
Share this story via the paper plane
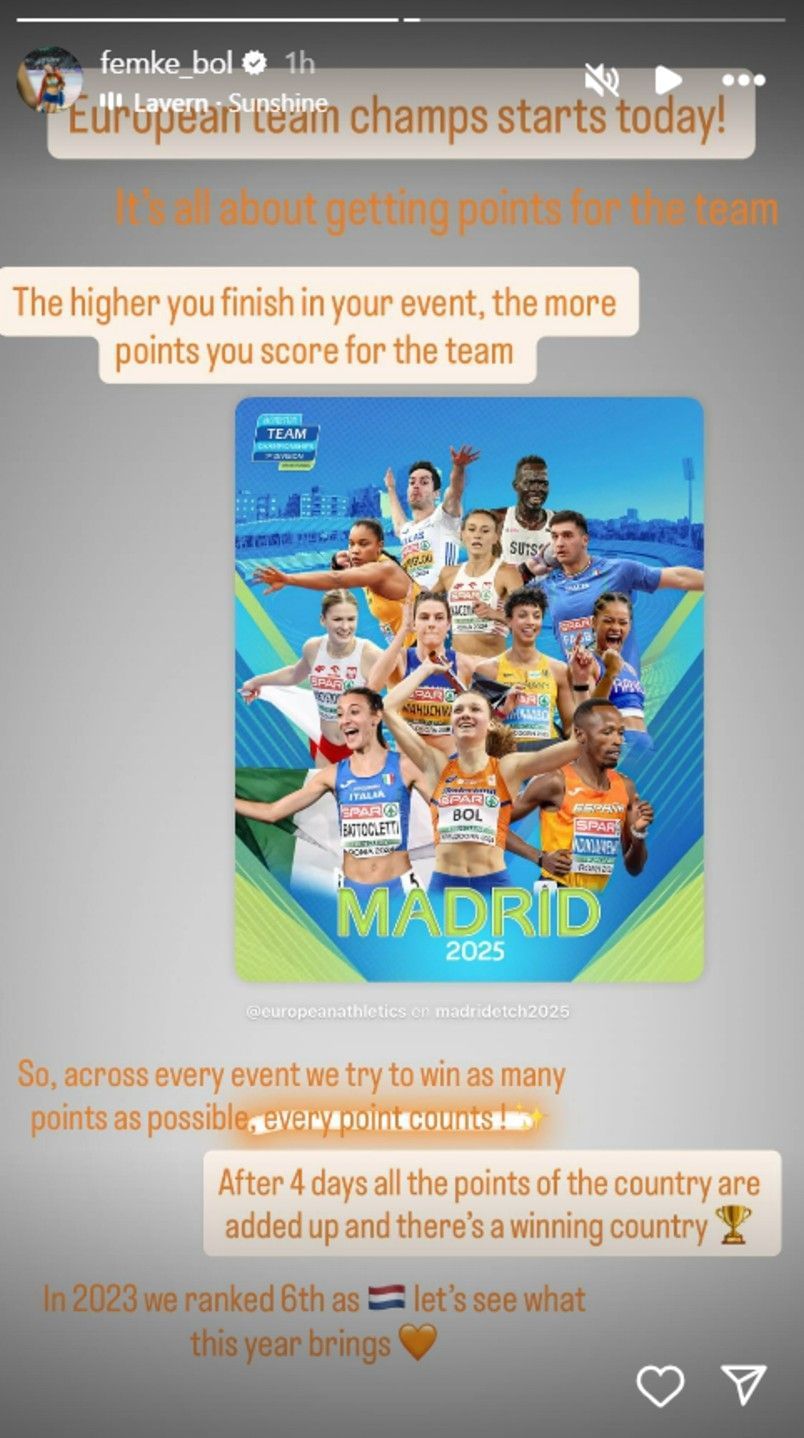tap(743, 1385)
